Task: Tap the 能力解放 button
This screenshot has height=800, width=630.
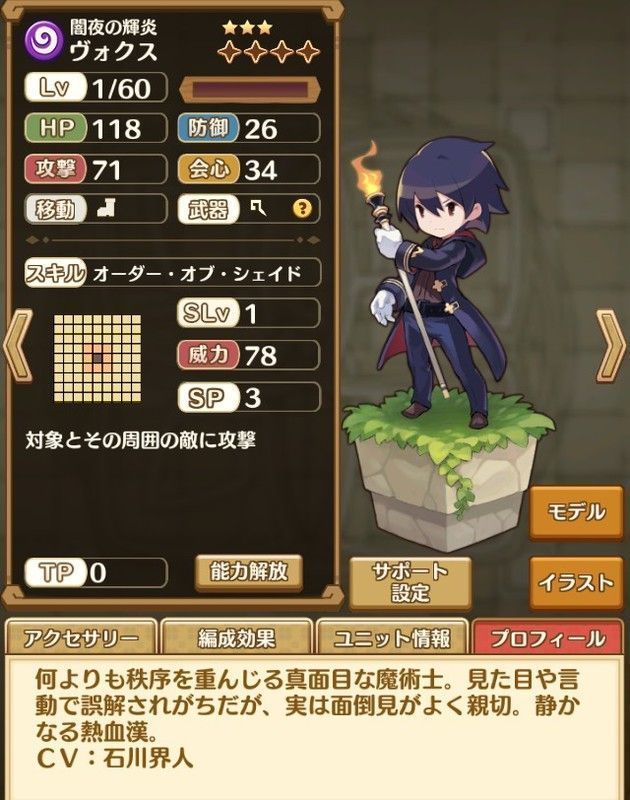Action: [x=249, y=571]
